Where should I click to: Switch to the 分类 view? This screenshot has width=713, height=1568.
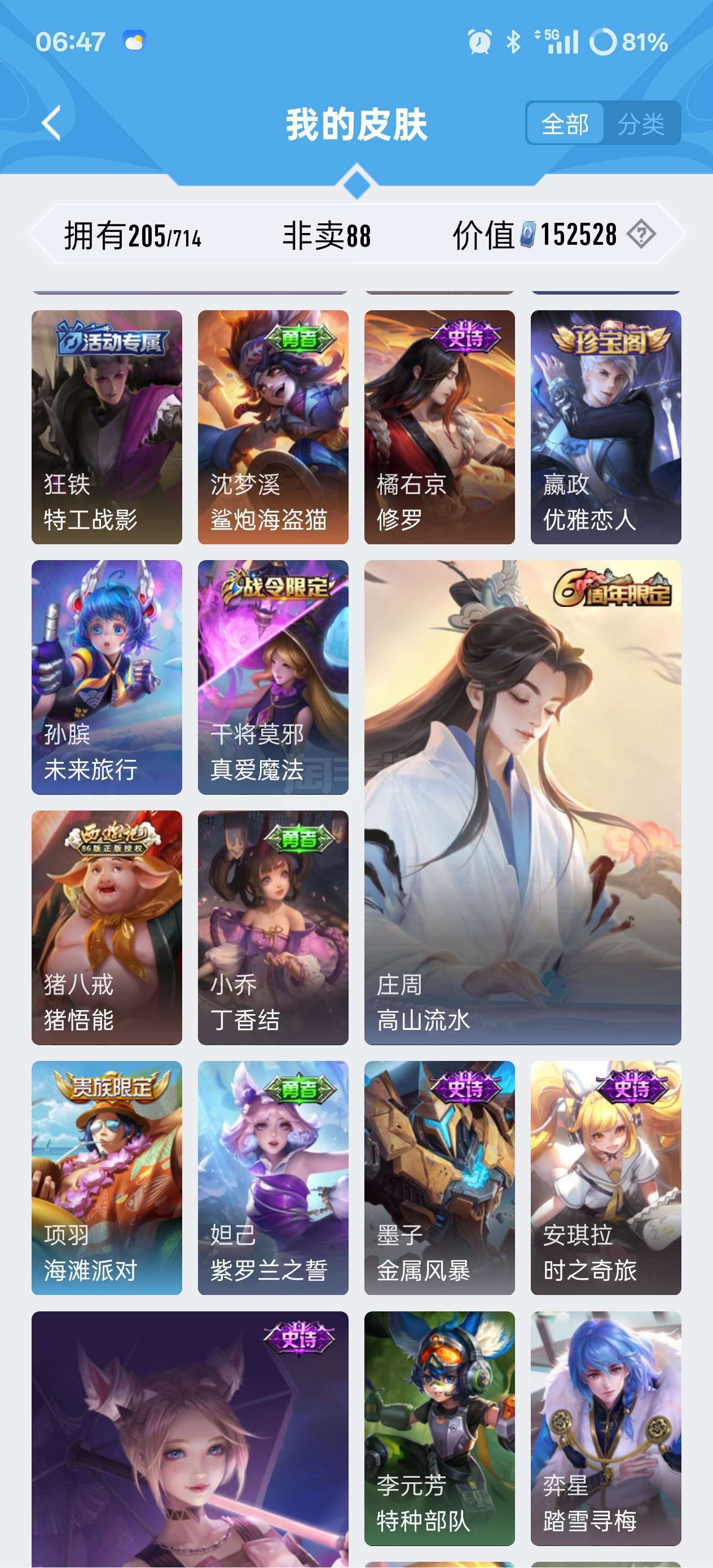click(641, 124)
